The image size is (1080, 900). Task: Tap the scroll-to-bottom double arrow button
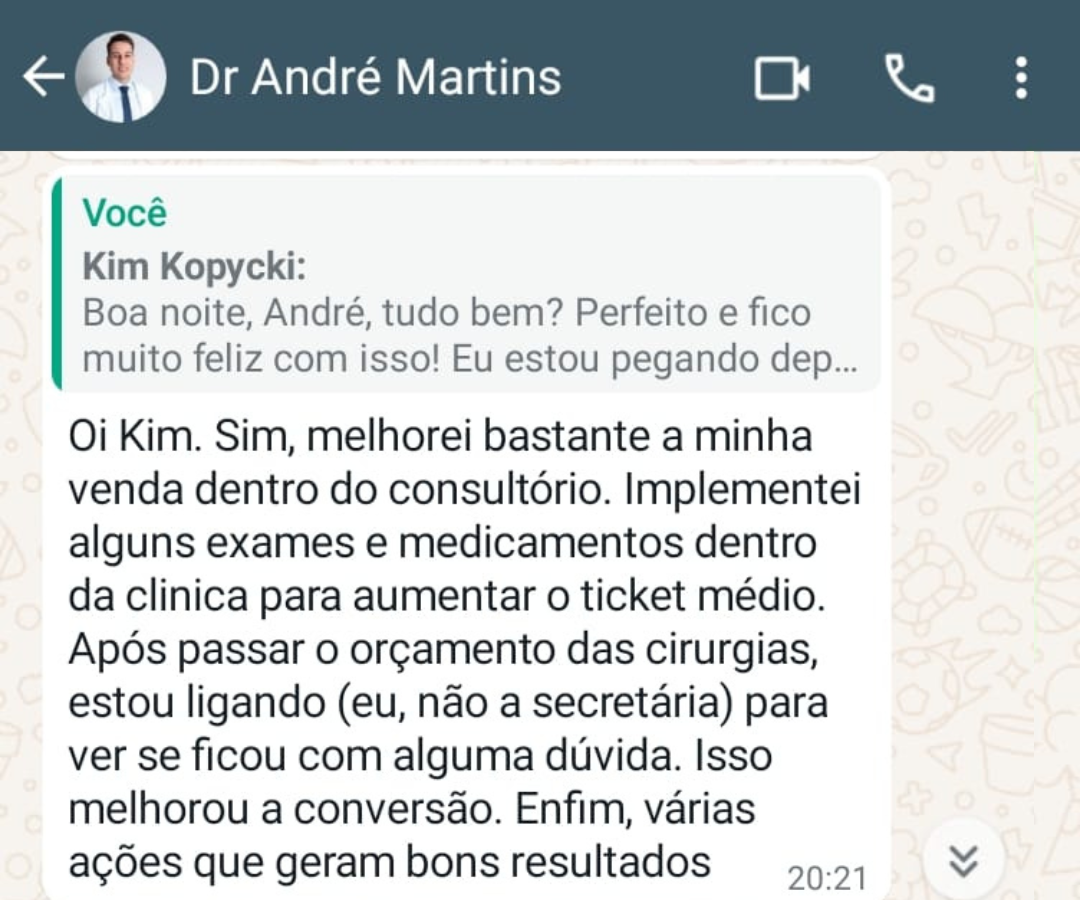pyautogui.click(x=962, y=860)
